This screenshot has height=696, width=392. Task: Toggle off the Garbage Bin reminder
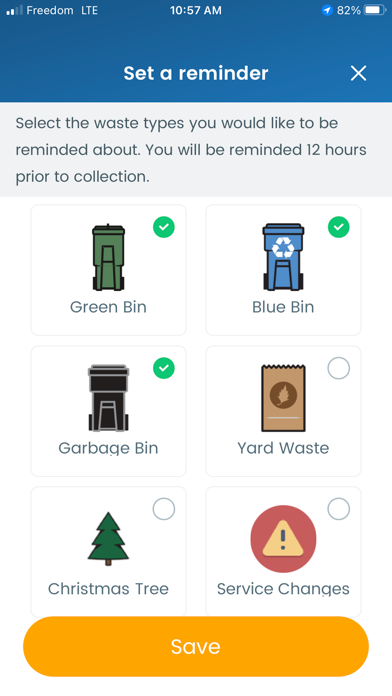pyautogui.click(x=164, y=368)
